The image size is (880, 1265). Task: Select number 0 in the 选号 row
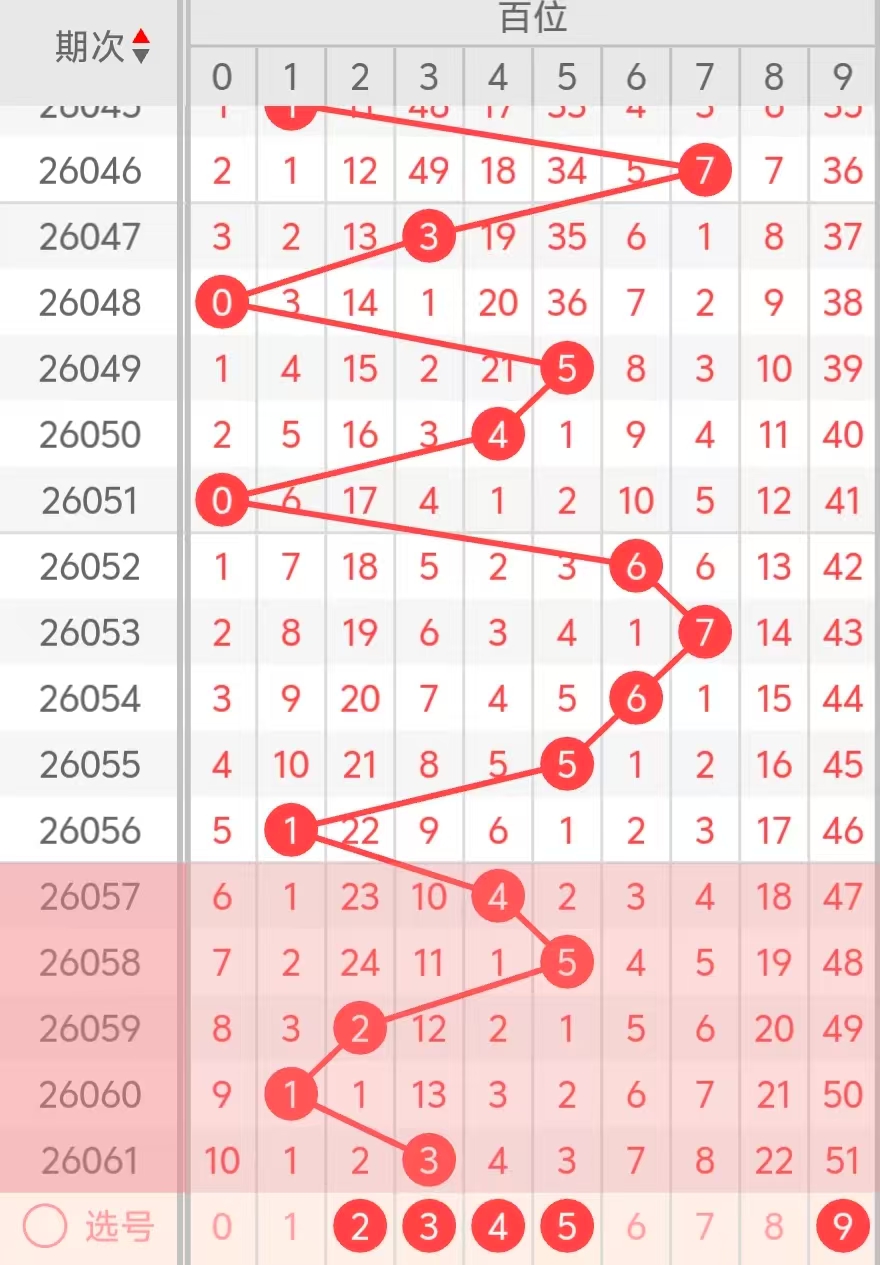tap(222, 1227)
